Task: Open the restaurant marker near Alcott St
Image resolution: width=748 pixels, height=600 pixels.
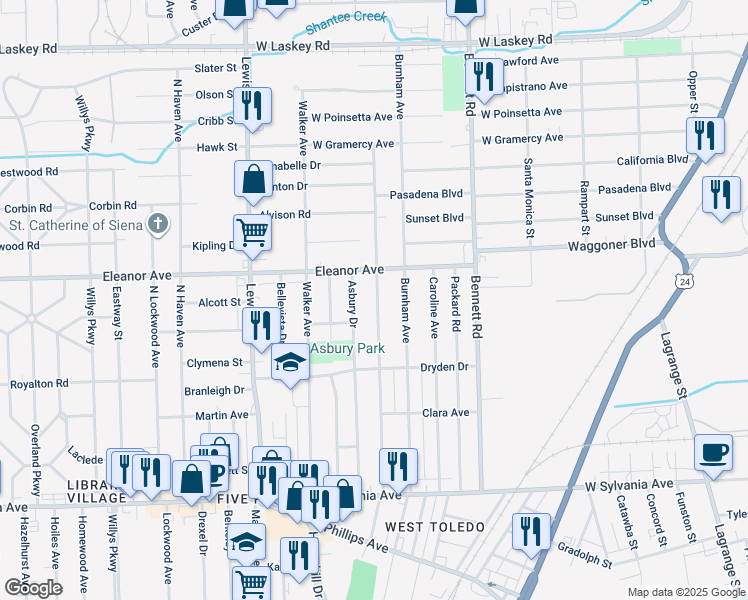Action: pyautogui.click(x=259, y=326)
